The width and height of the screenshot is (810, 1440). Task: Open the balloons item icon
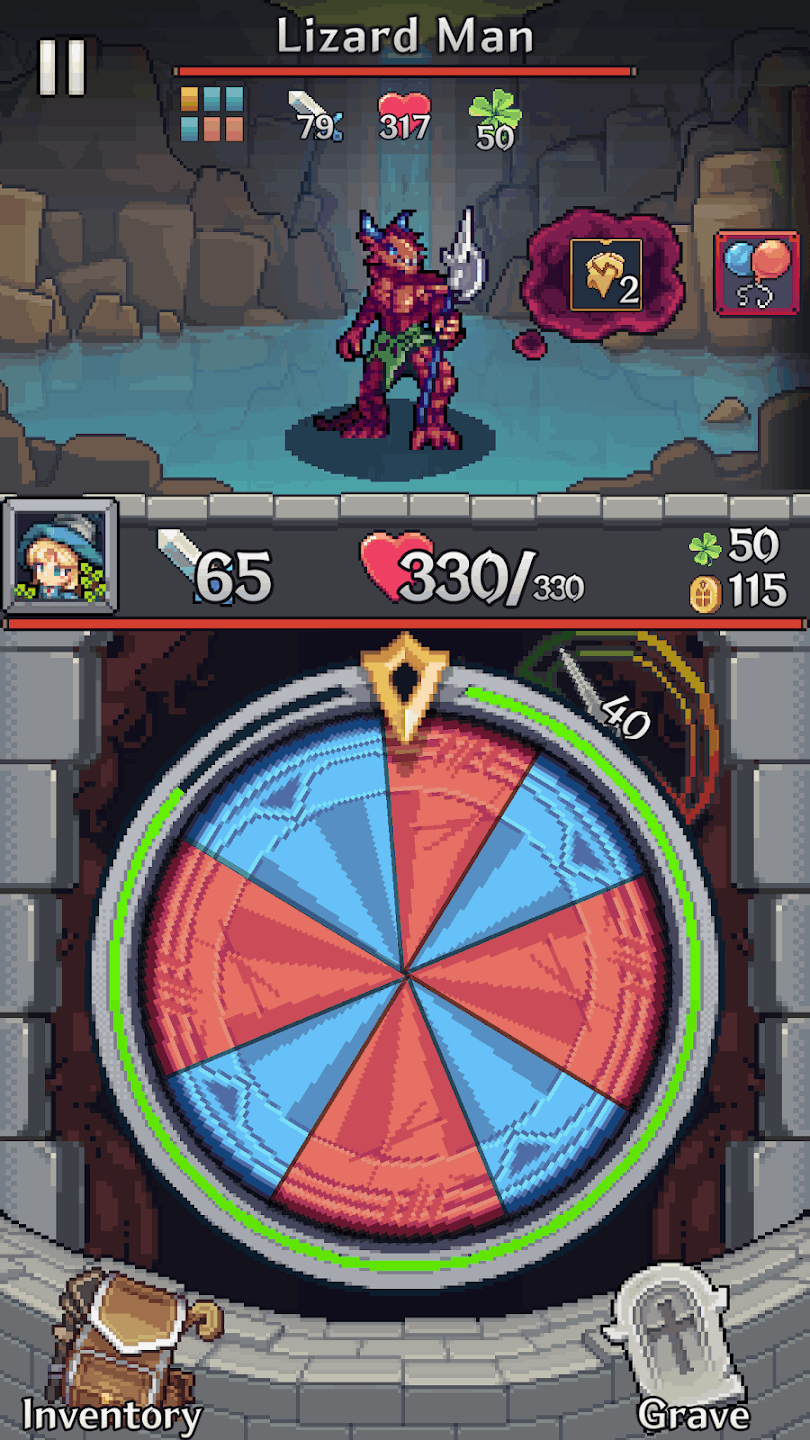756,273
